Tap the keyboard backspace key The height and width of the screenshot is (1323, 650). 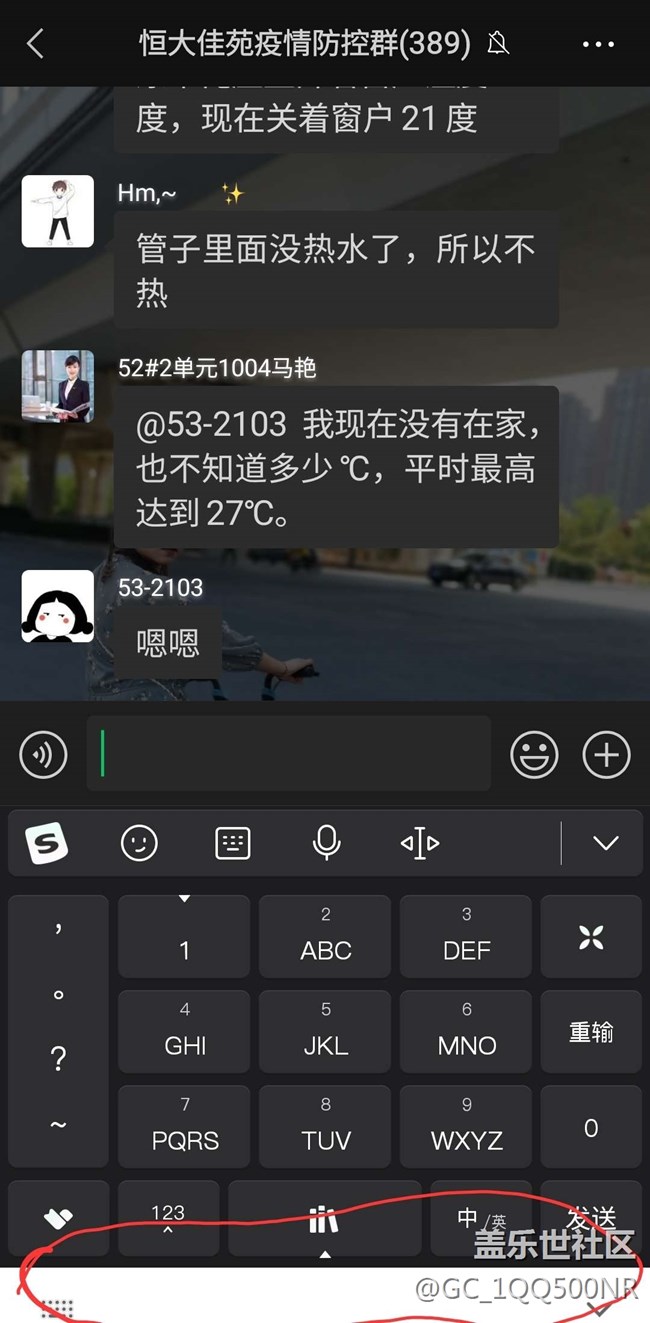click(591, 937)
